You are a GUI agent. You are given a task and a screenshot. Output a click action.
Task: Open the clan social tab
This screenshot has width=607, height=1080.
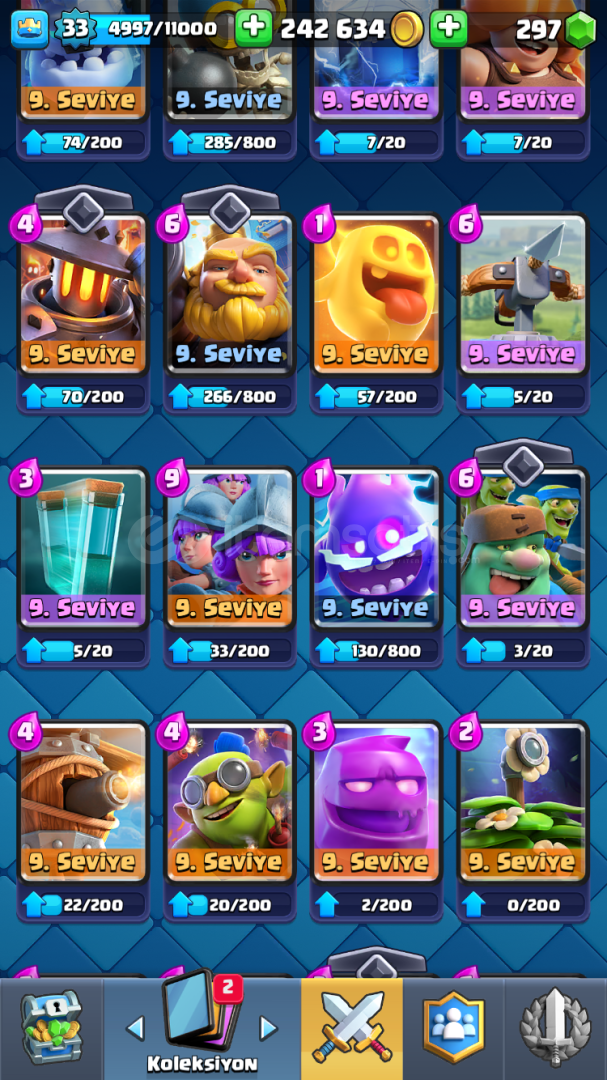tap(453, 1028)
